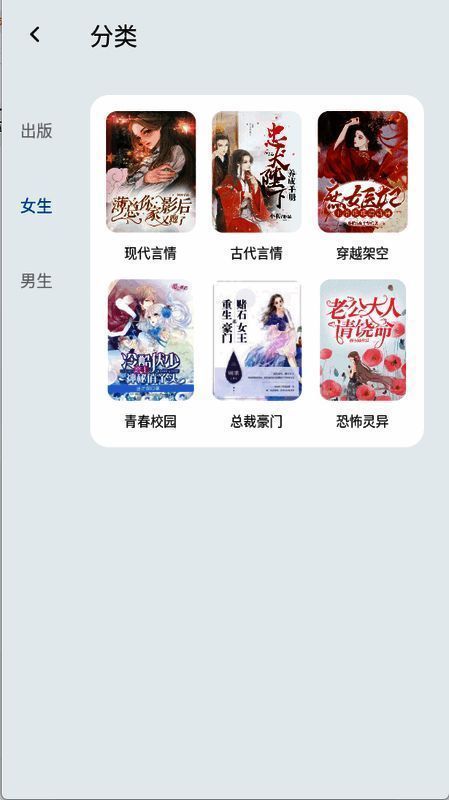Go back using the top-left arrow
The height and width of the screenshot is (800, 449).
pyautogui.click(x=35, y=35)
